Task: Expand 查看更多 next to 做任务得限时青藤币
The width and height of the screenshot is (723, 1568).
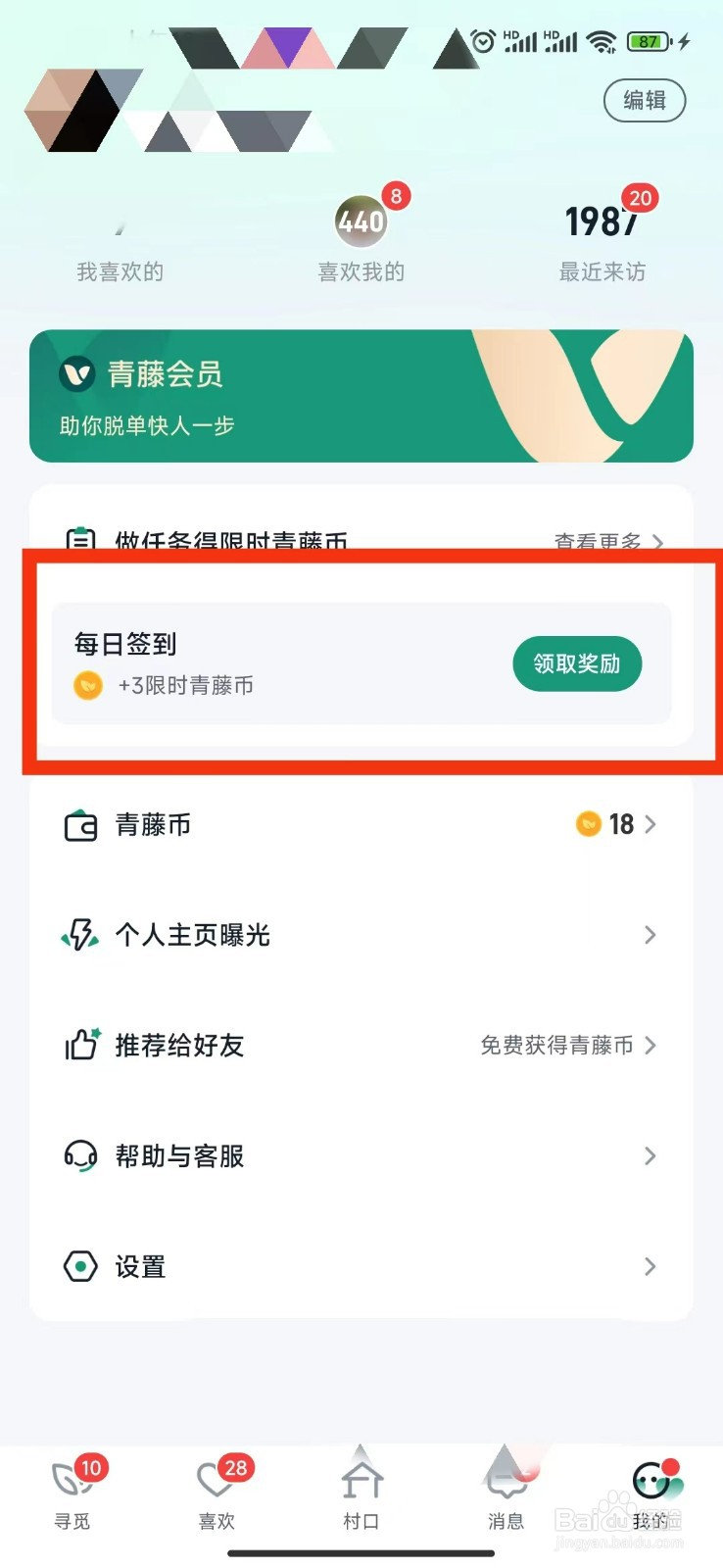Action: coord(600,542)
